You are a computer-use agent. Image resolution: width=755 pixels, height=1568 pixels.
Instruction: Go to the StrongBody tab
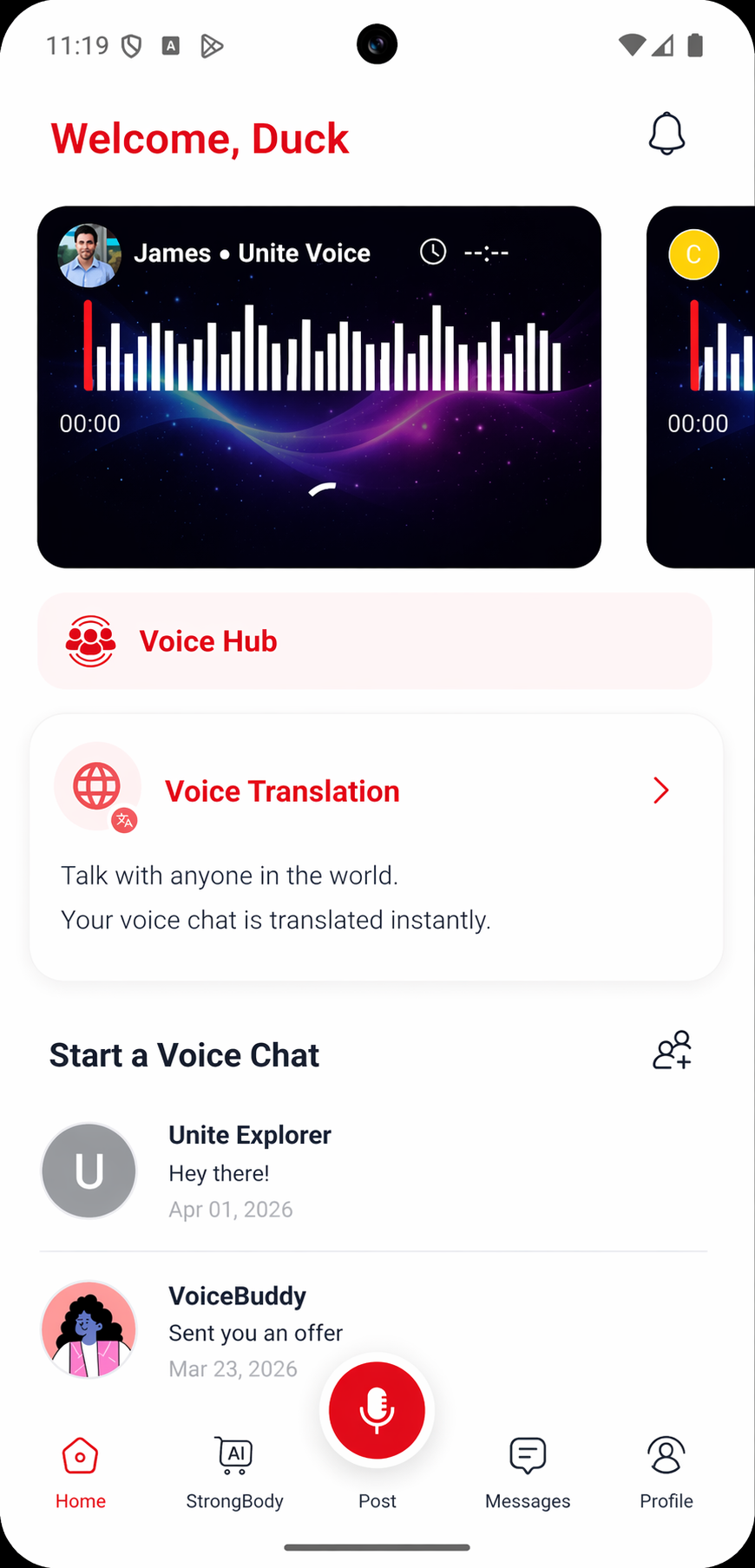(x=234, y=1473)
